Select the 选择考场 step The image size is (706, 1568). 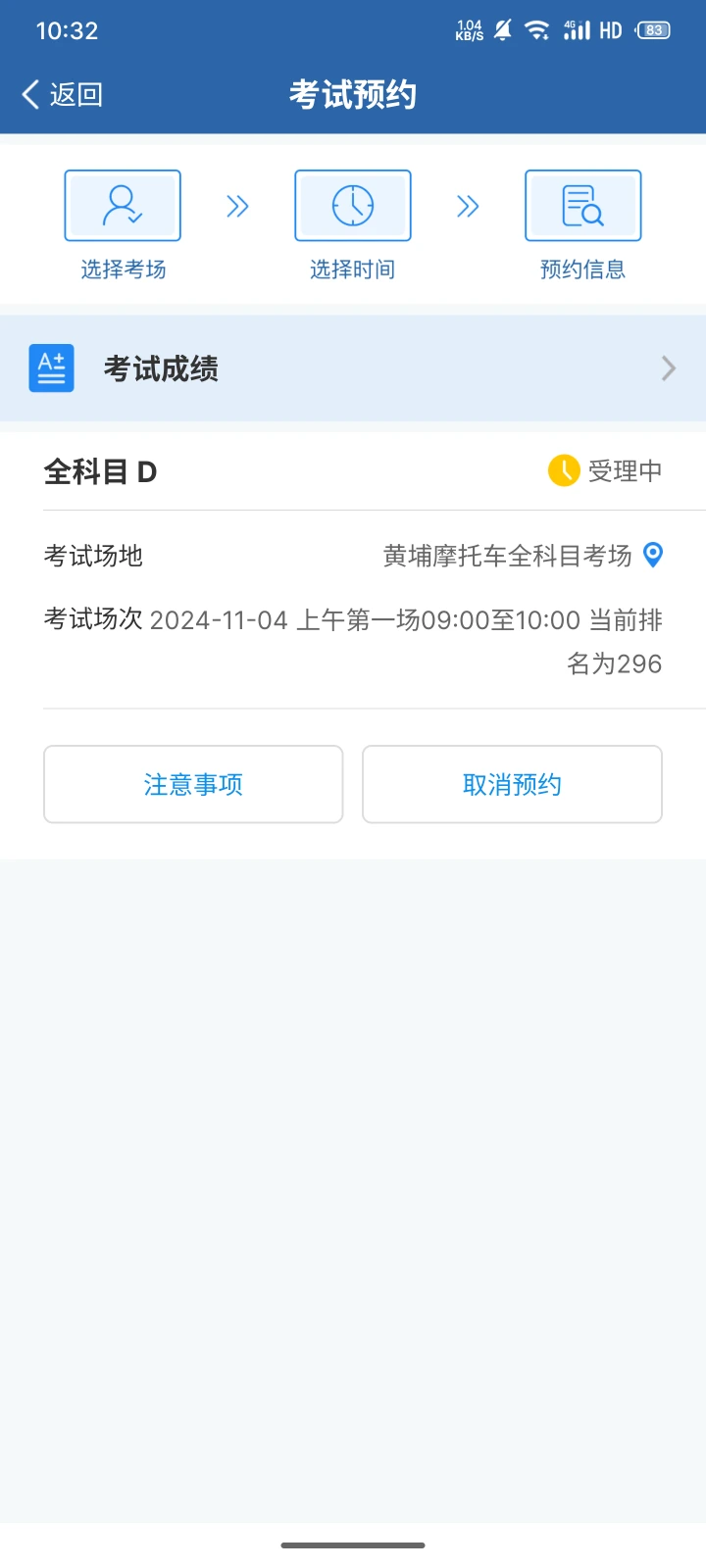click(123, 225)
